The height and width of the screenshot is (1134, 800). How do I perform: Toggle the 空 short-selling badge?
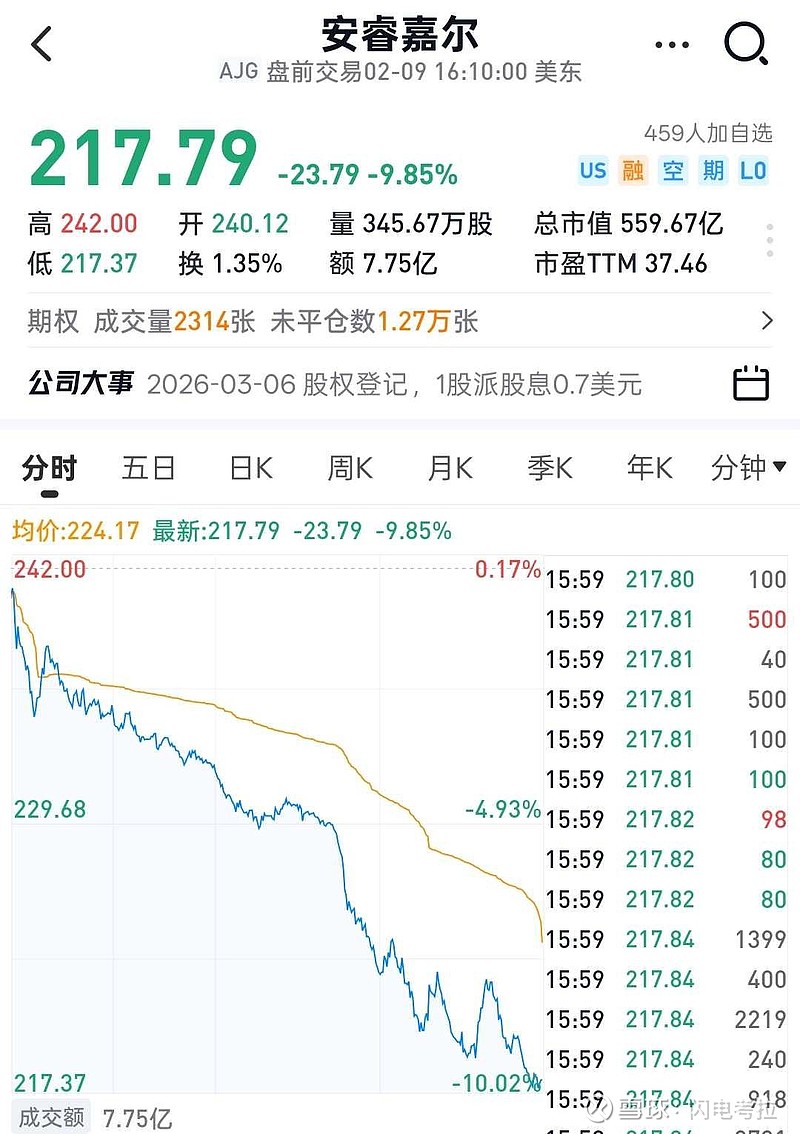tap(672, 171)
